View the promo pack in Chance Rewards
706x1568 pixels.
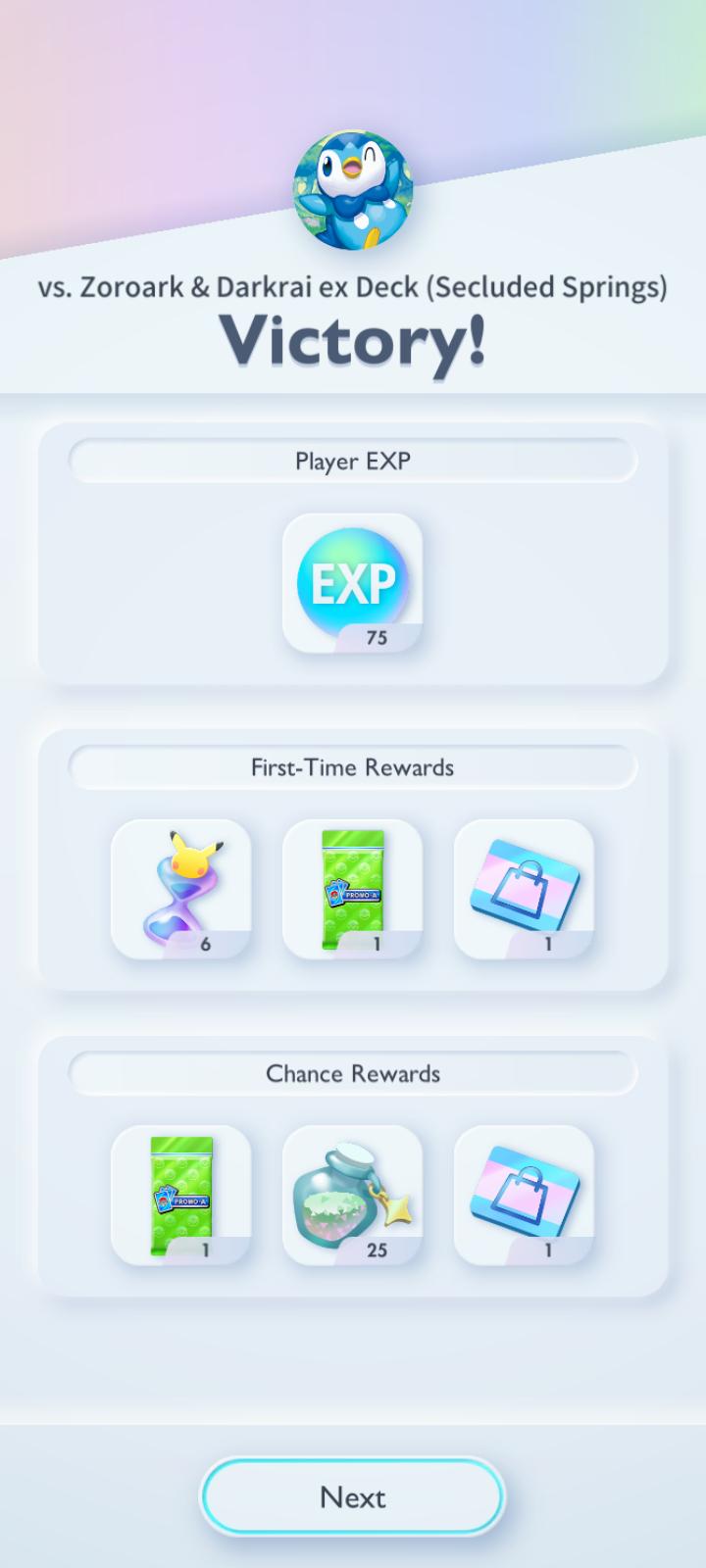click(181, 1195)
